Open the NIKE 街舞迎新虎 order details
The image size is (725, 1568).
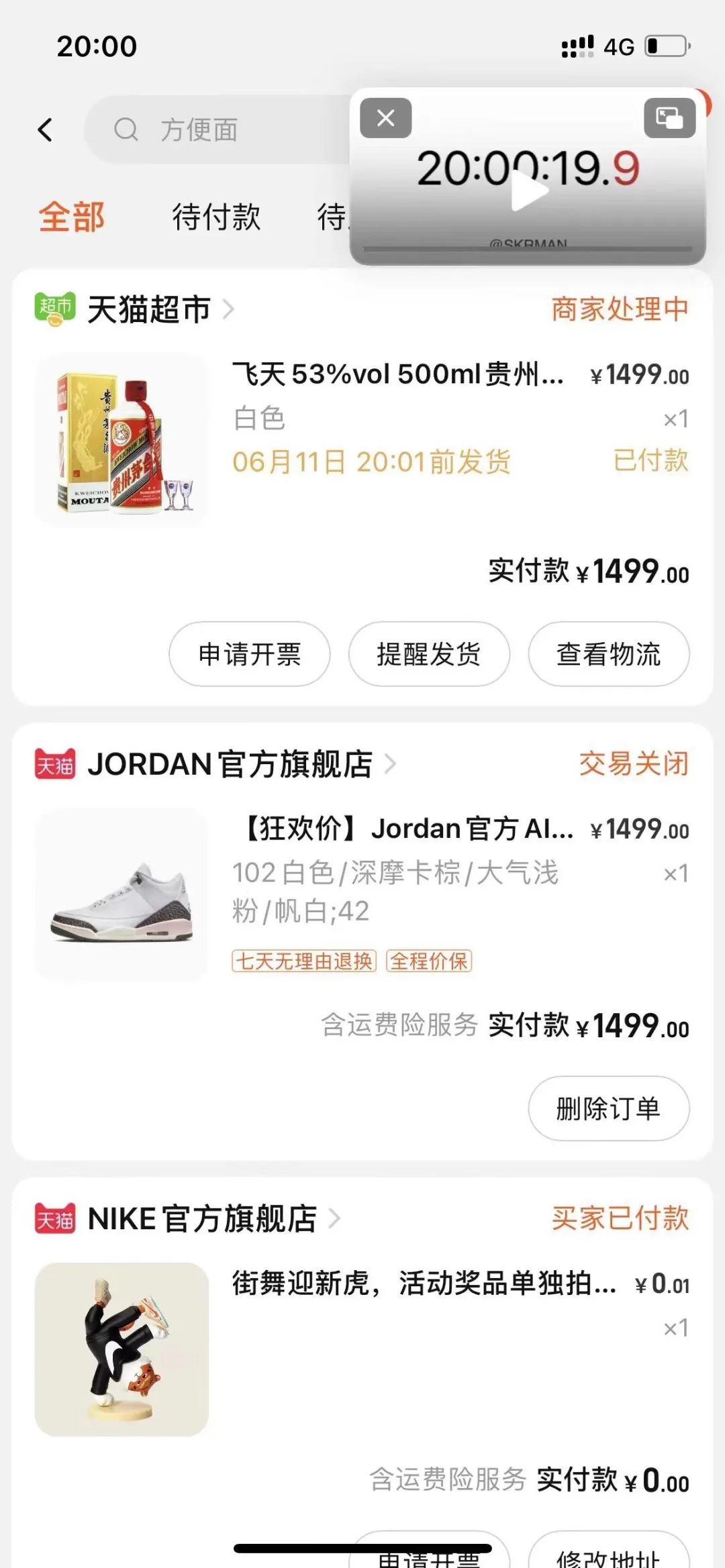tap(423, 1284)
